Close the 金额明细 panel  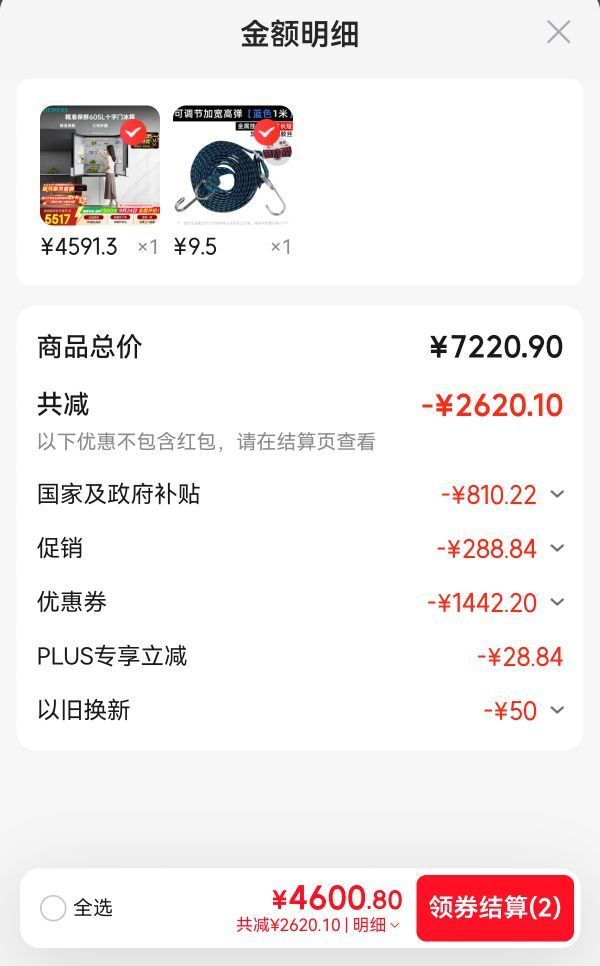coord(558,33)
